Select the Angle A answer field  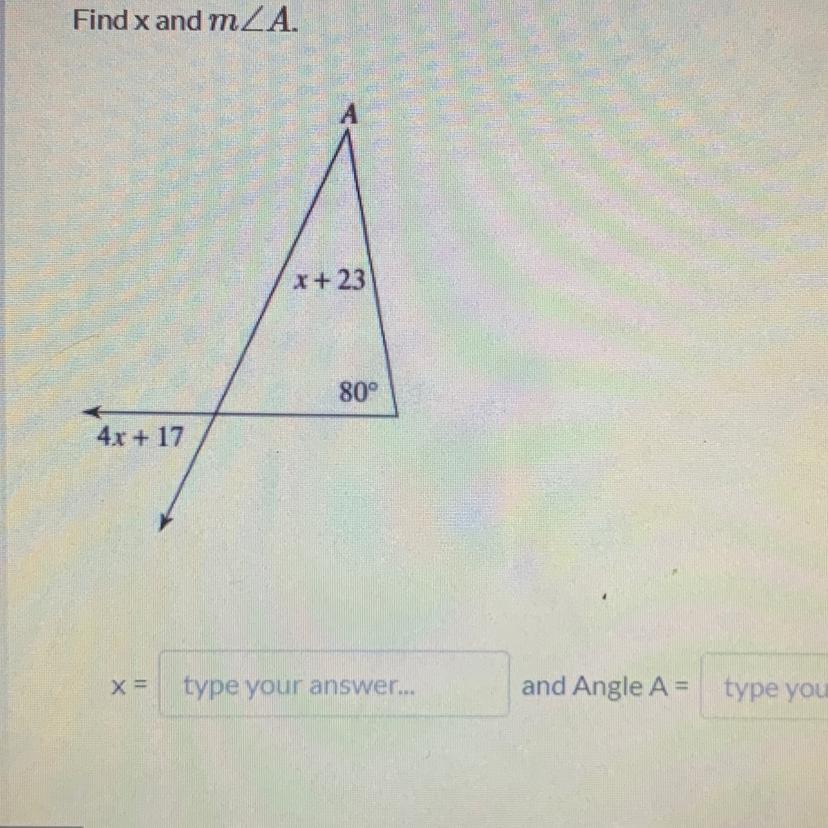click(x=766, y=687)
